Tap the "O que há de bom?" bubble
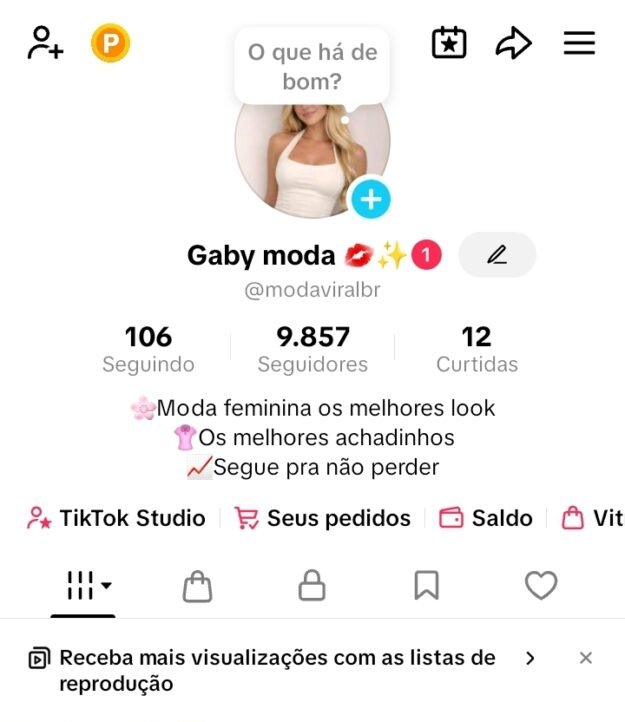This screenshot has width=625, height=722. [312, 65]
